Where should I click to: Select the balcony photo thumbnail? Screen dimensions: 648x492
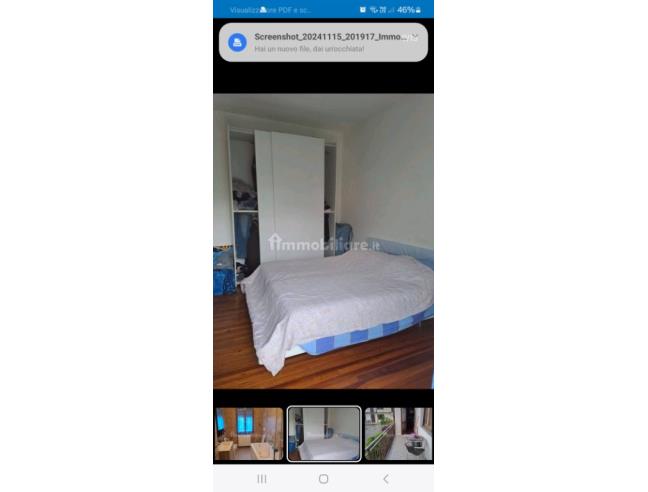(x=398, y=433)
